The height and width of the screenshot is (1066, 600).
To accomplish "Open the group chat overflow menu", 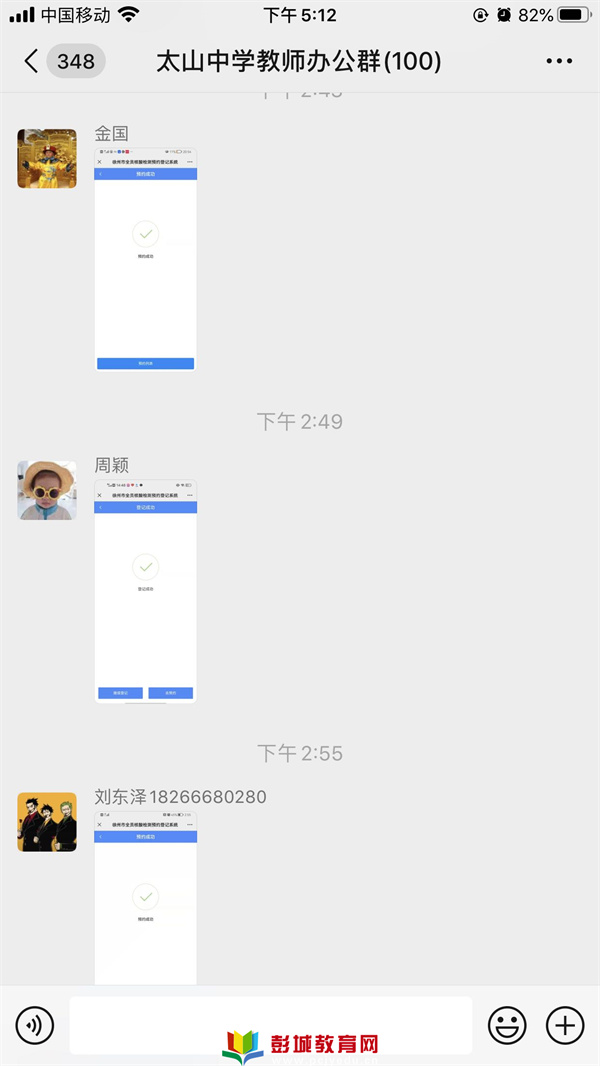I will click(x=559, y=61).
